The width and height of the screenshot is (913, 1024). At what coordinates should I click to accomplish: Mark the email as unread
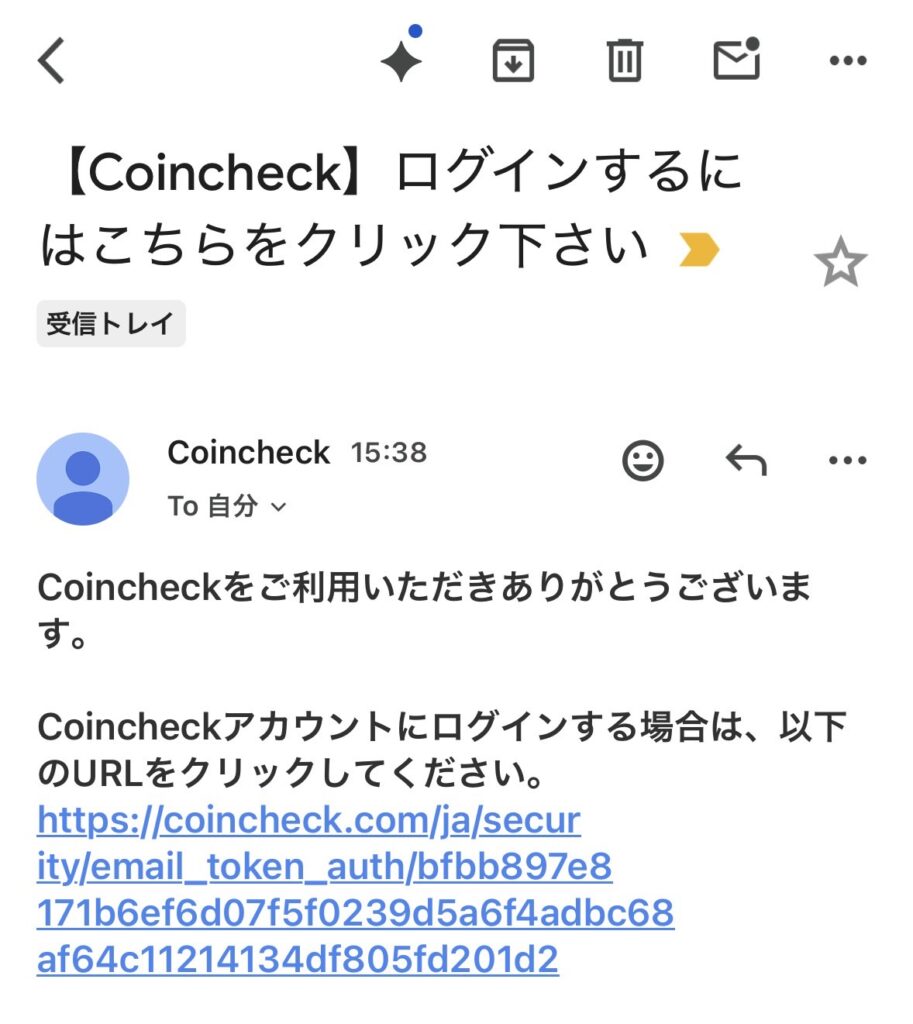pos(736,60)
